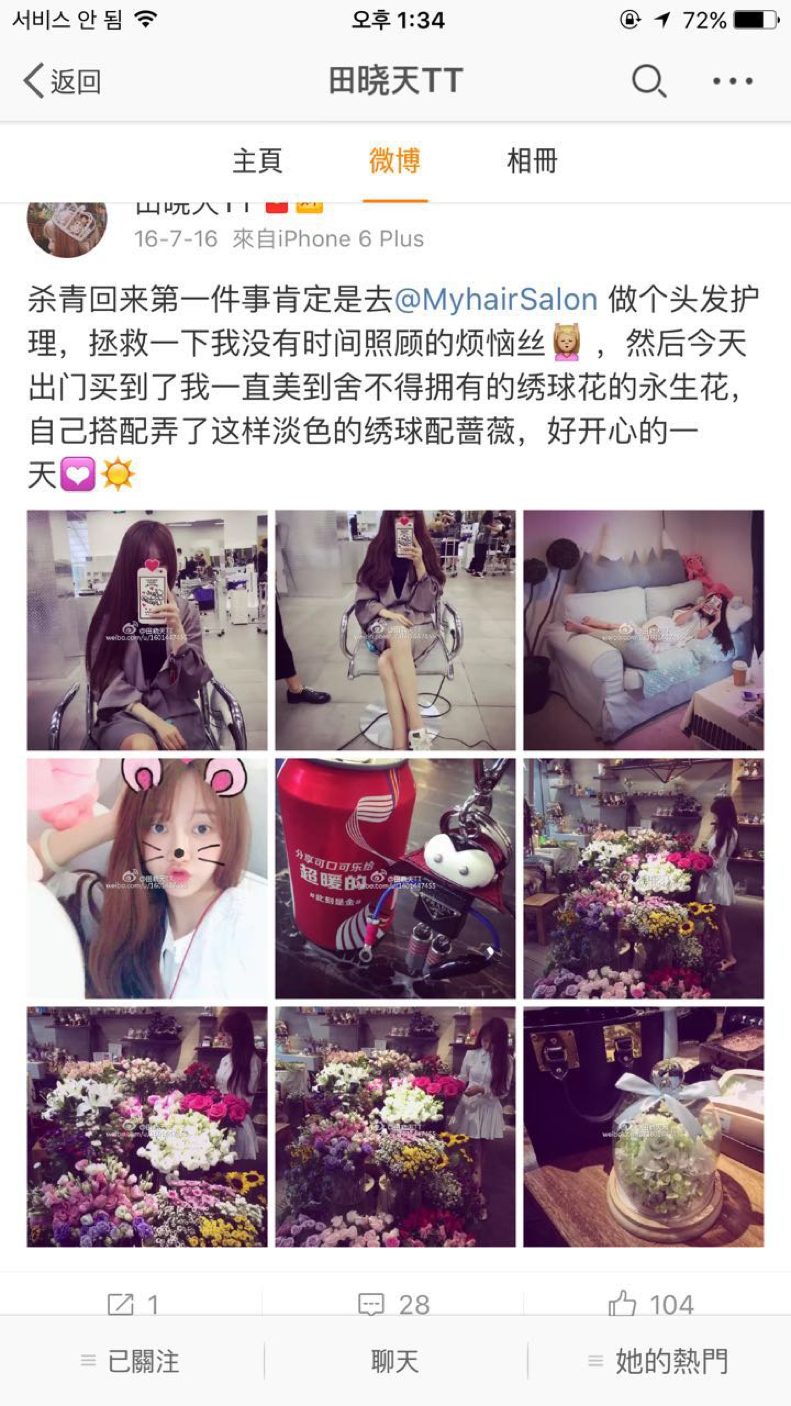
Task: Open the cat-filter selfie photo
Action: pyautogui.click(x=147, y=878)
